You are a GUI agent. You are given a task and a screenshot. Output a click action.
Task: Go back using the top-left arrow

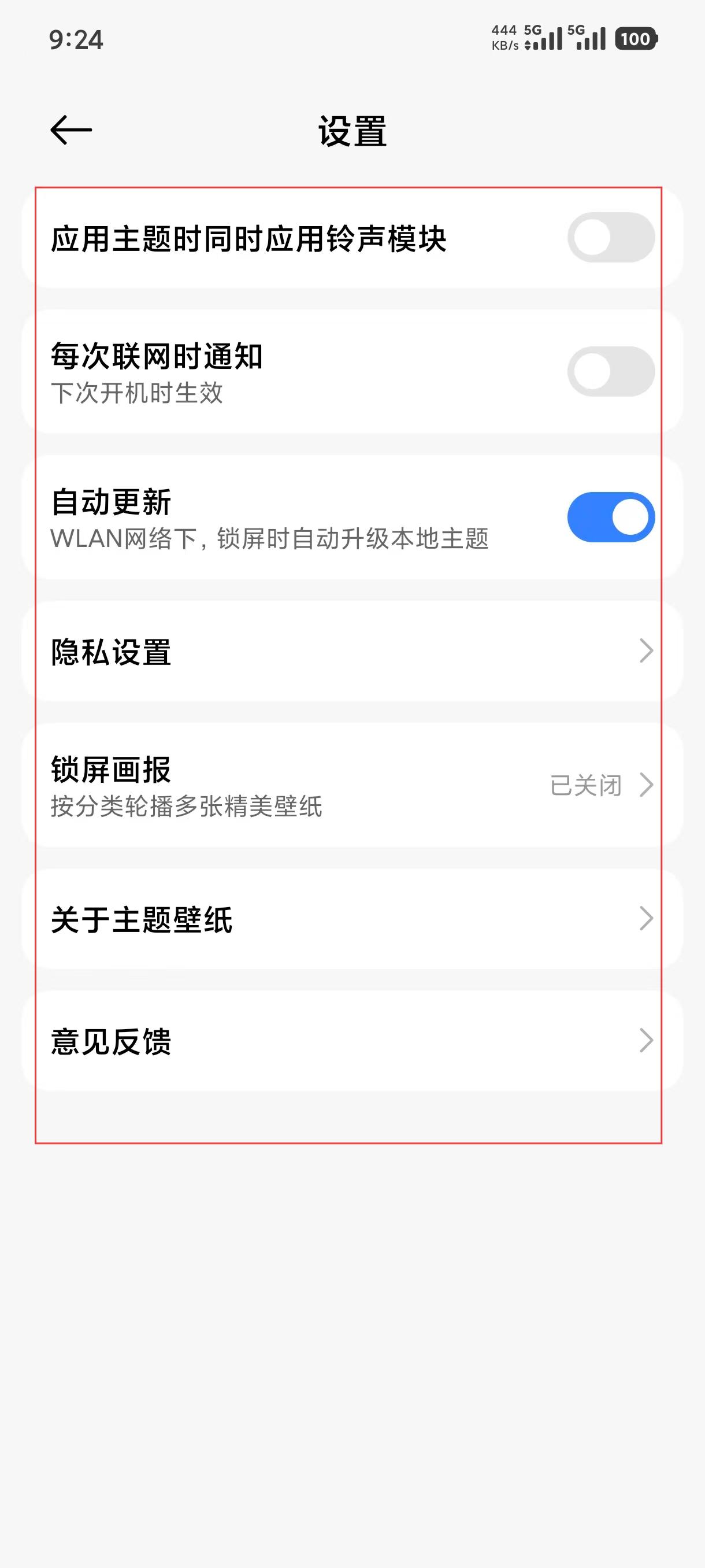[x=71, y=130]
